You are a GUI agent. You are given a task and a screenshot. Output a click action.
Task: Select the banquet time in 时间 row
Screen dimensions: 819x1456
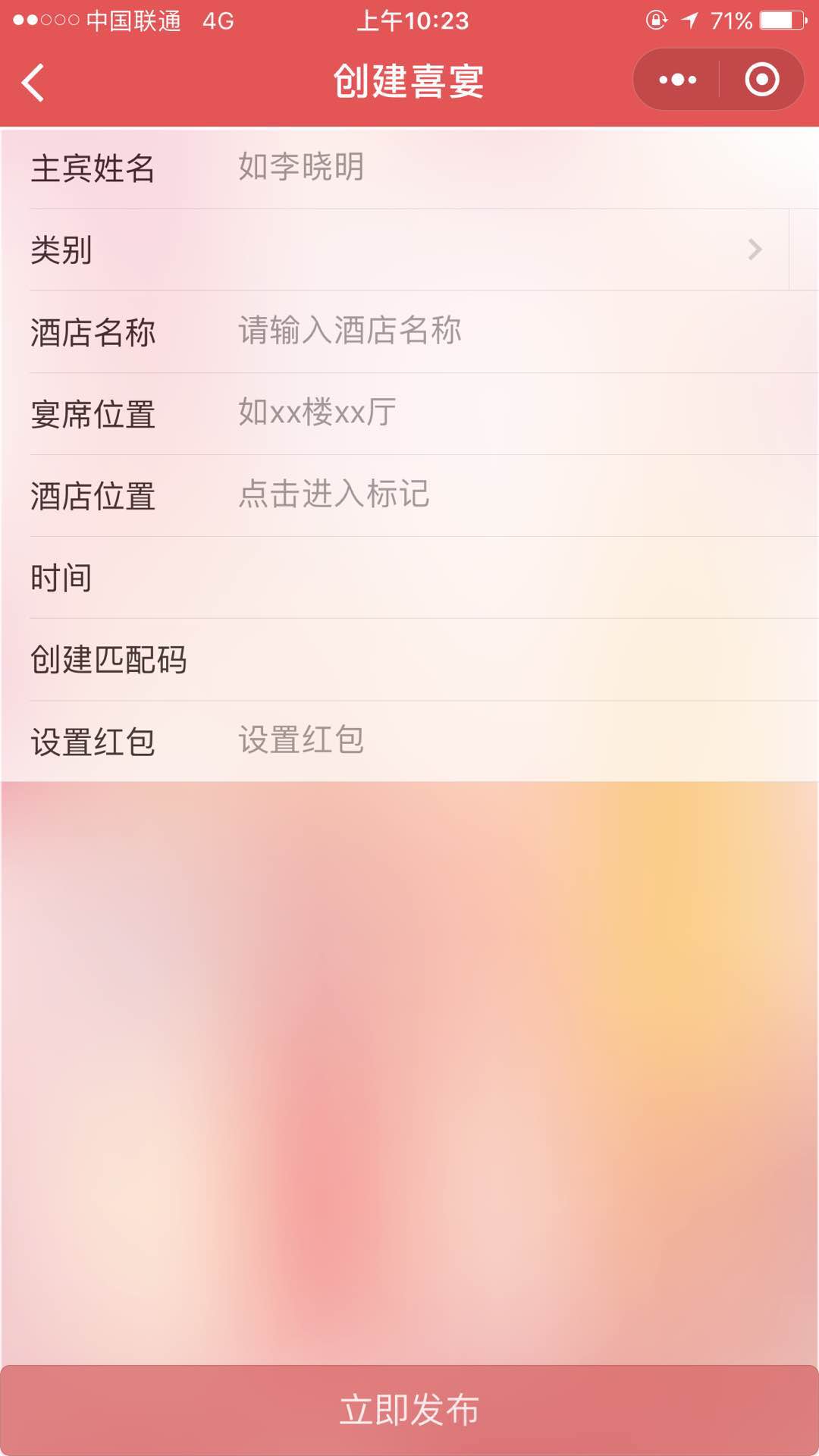[409, 578]
